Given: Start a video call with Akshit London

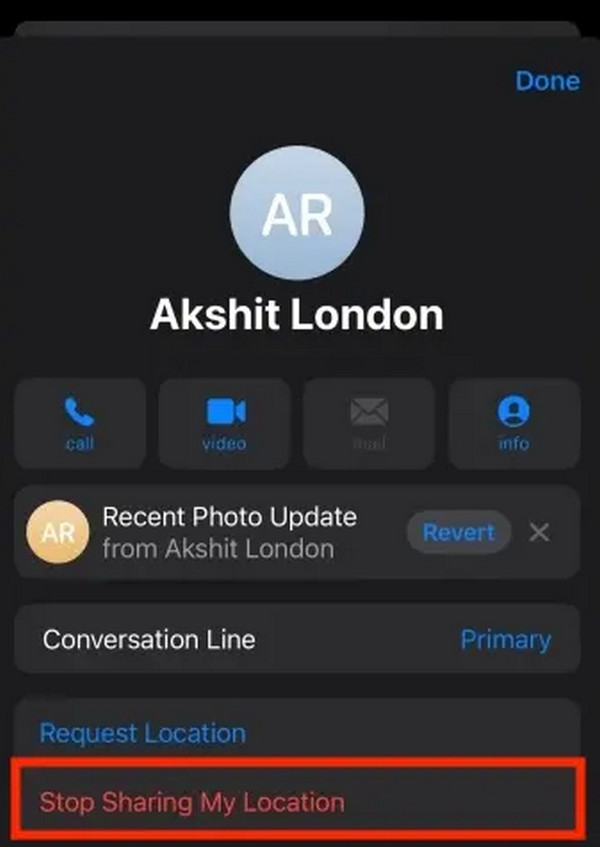Looking at the screenshot, I should point(225,424).
